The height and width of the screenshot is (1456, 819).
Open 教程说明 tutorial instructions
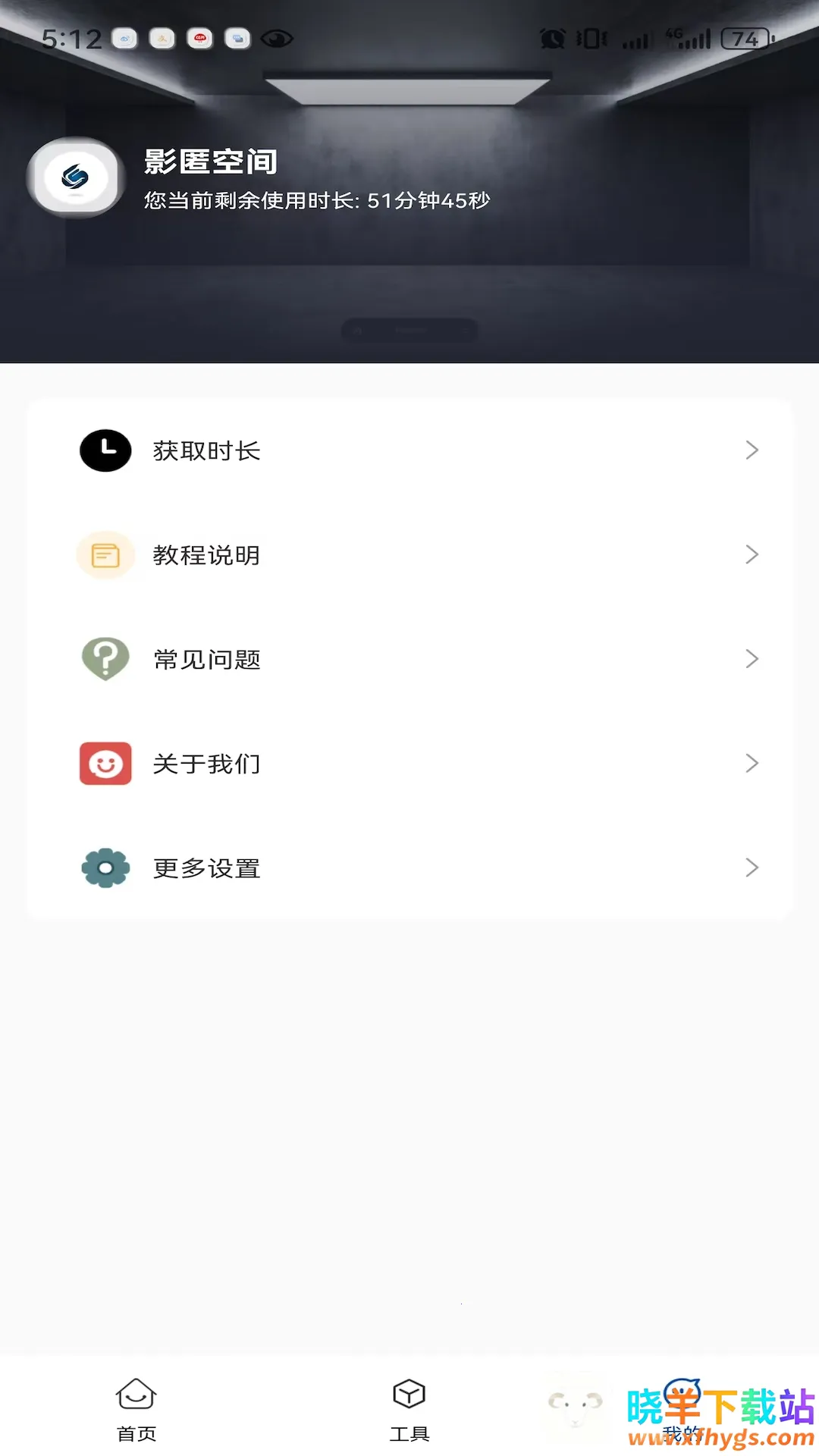409,555
